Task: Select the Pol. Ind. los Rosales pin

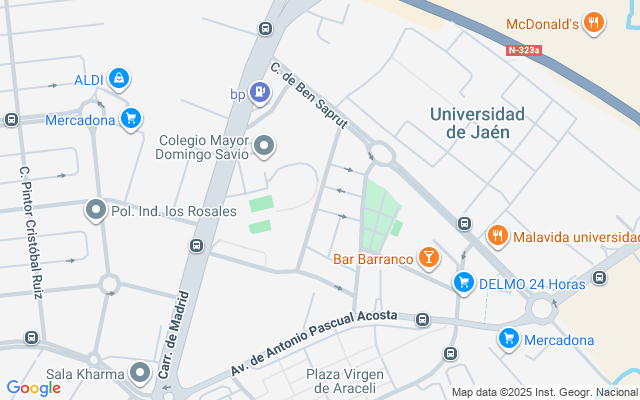Action: pyautogui.click(x=96, y=210)
